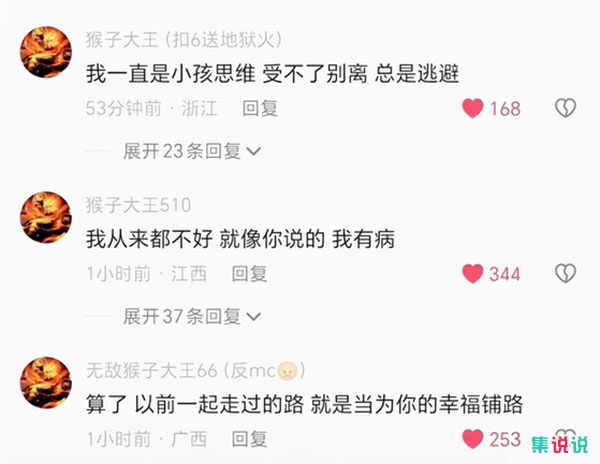Like the comment by 无敌猴子大王66
This screenshot has width=600, height=464.
click(474, 438)
